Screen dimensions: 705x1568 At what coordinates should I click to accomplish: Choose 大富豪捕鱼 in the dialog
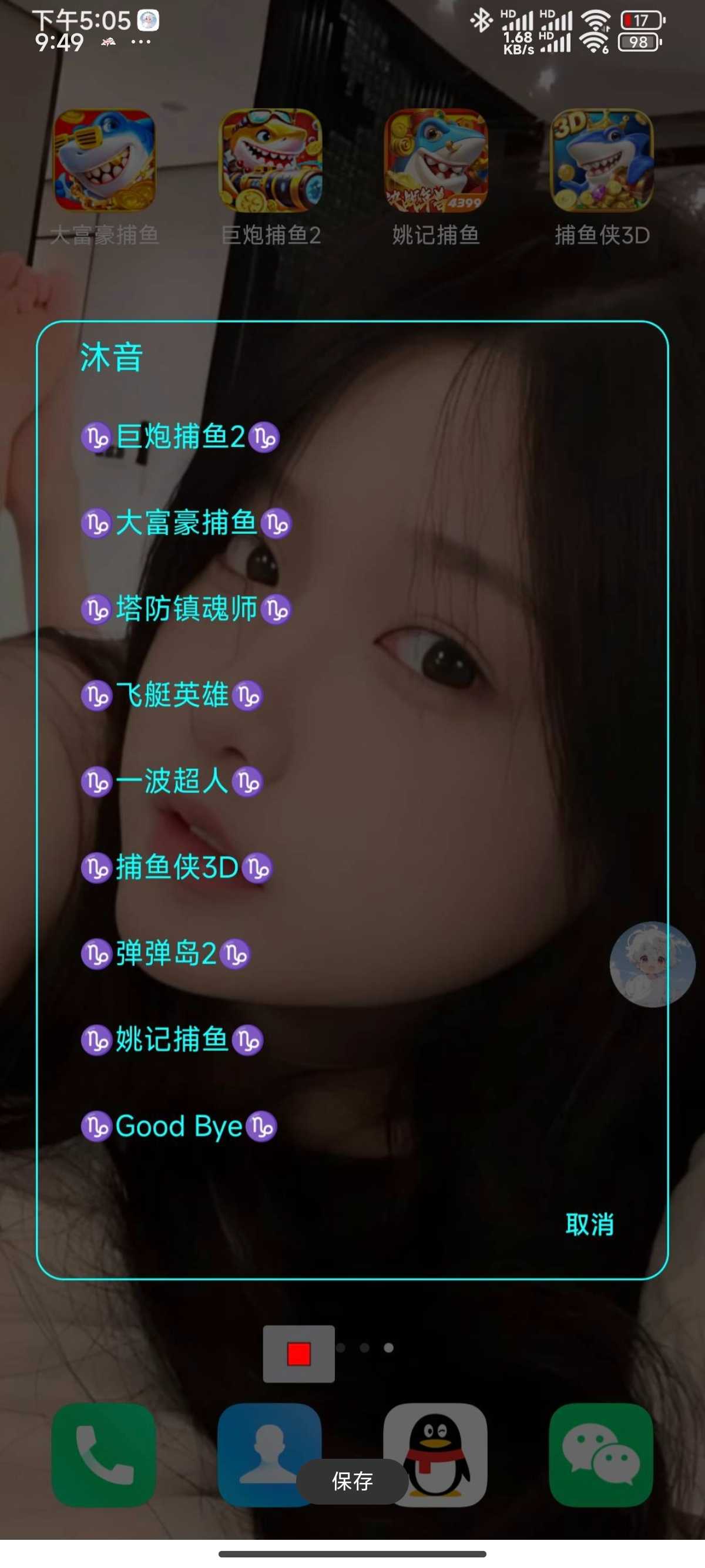tap(186, 523)
